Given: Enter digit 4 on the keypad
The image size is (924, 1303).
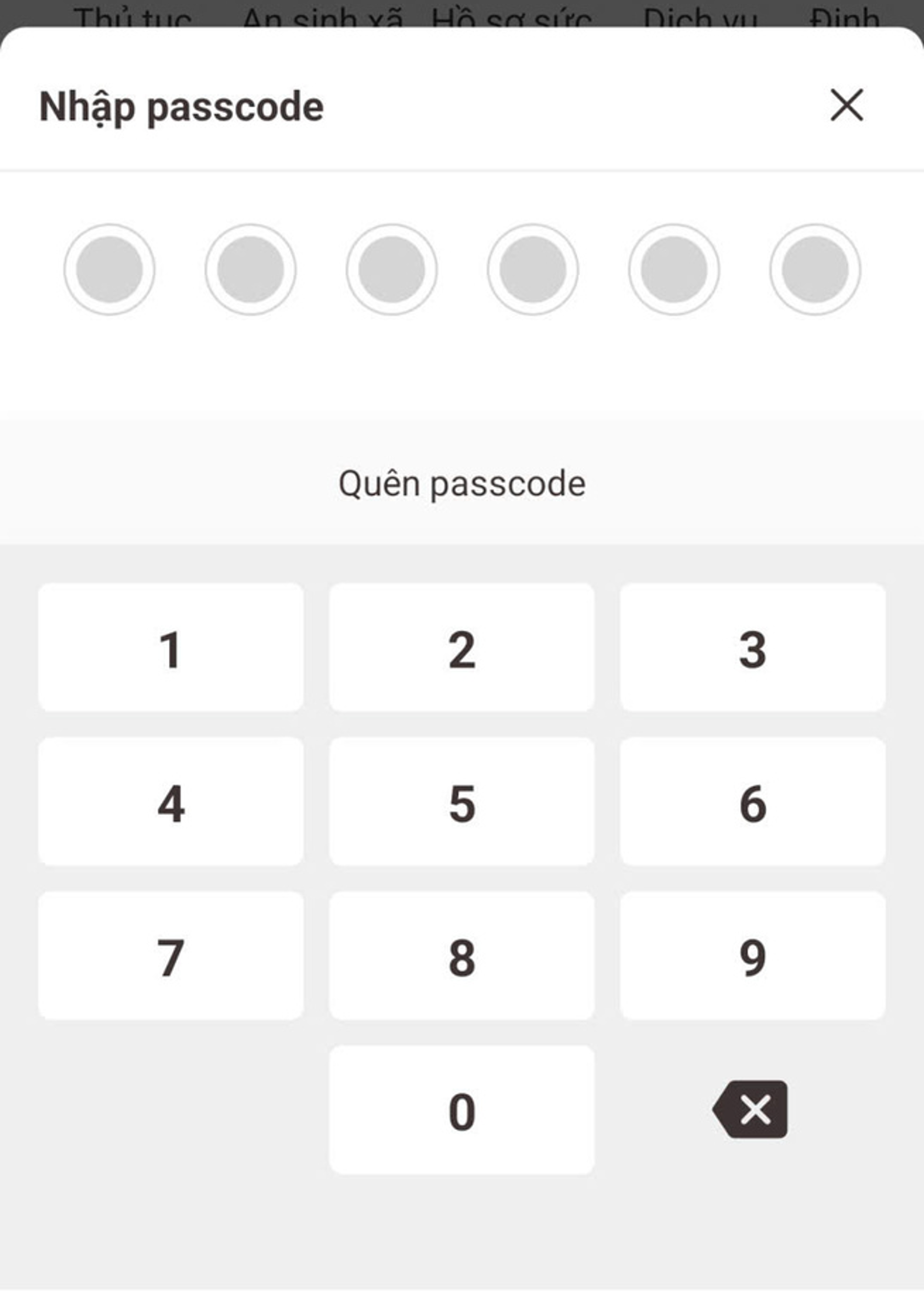Looking at the screenshot, I should [x=171, y=802].
